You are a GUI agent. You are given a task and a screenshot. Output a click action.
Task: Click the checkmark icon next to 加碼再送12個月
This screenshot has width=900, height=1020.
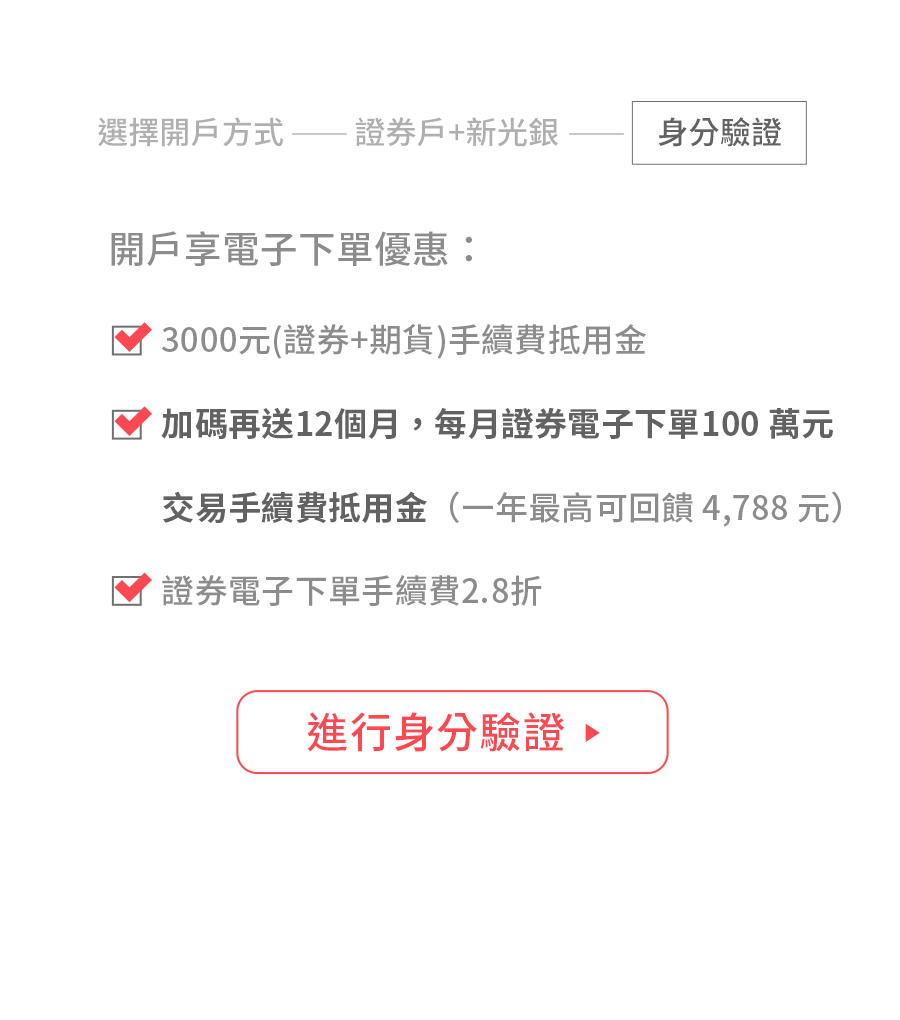[129, 422]
